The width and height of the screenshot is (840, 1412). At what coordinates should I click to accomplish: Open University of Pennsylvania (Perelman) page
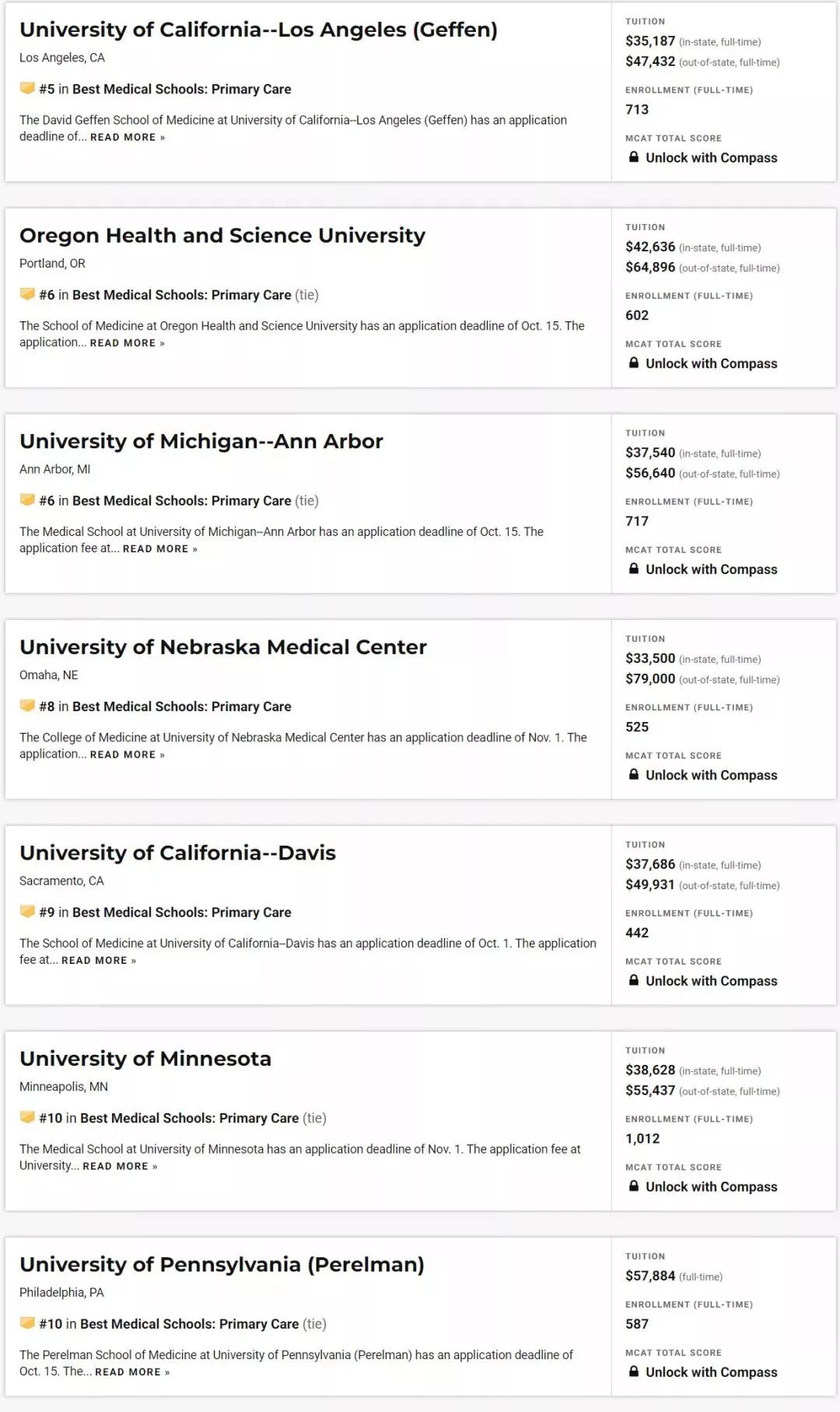[222, 1264]
